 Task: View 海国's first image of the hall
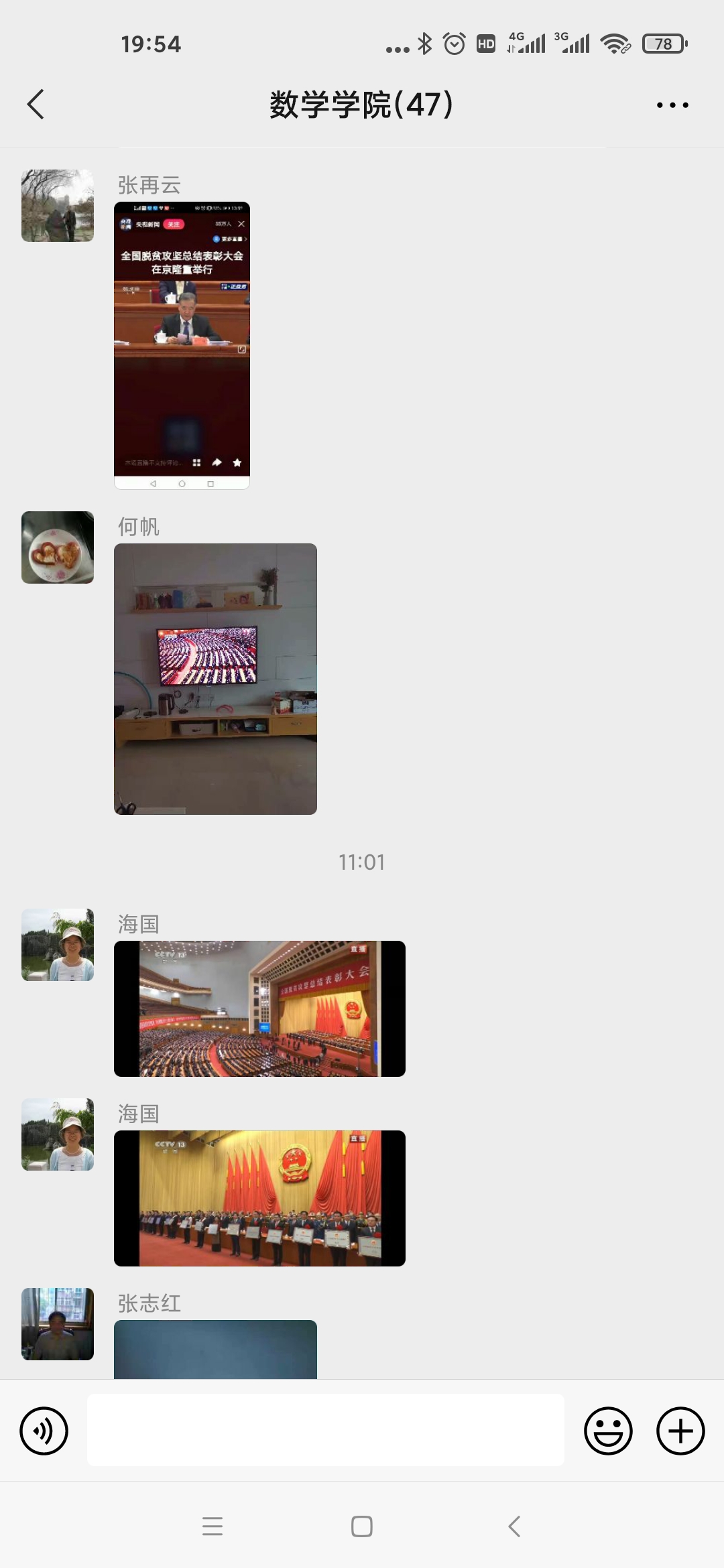point(259,1008)
